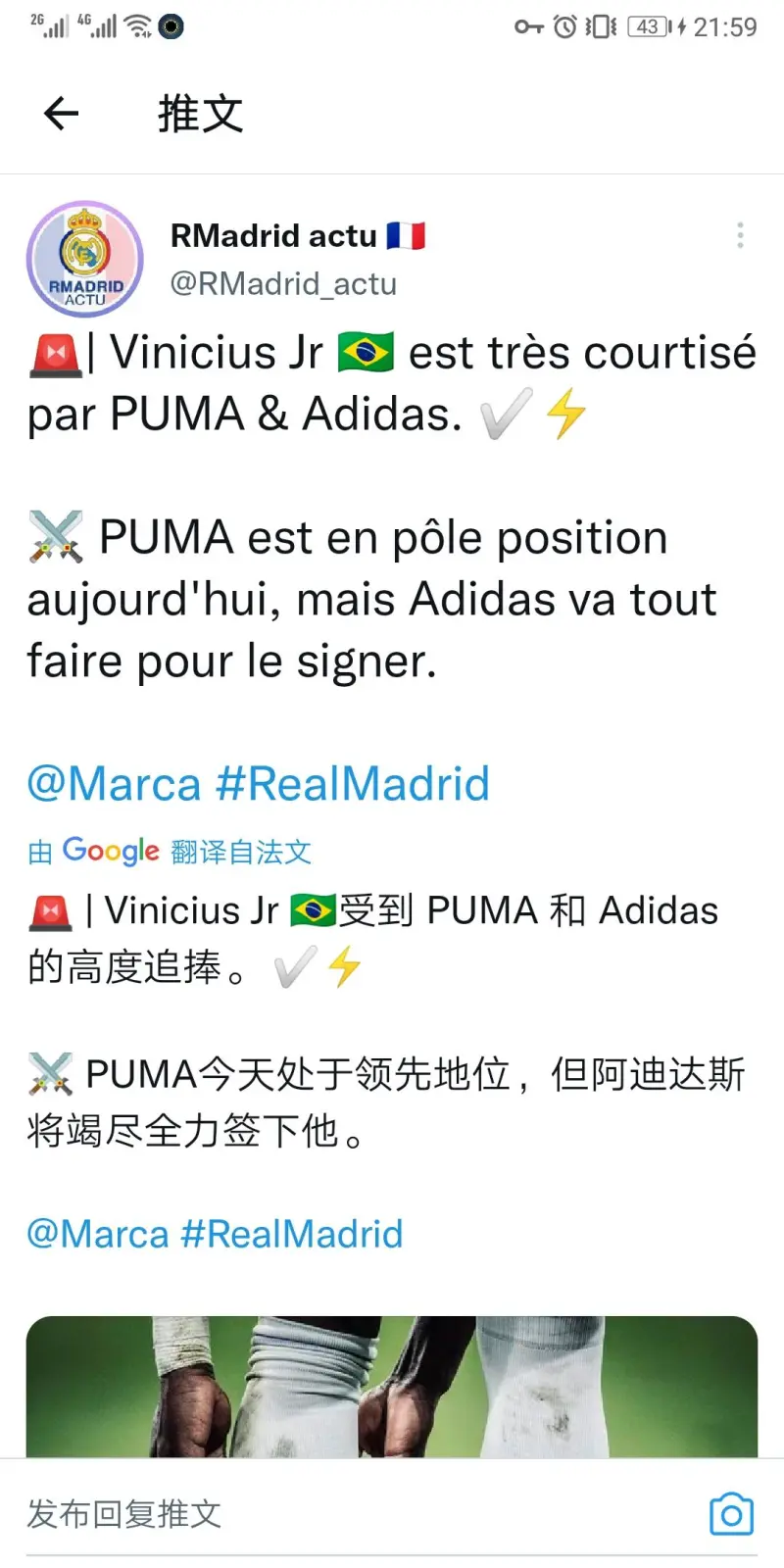Open @Marca mention in the translated text

pyautogui.click(x=98, y=1234)
